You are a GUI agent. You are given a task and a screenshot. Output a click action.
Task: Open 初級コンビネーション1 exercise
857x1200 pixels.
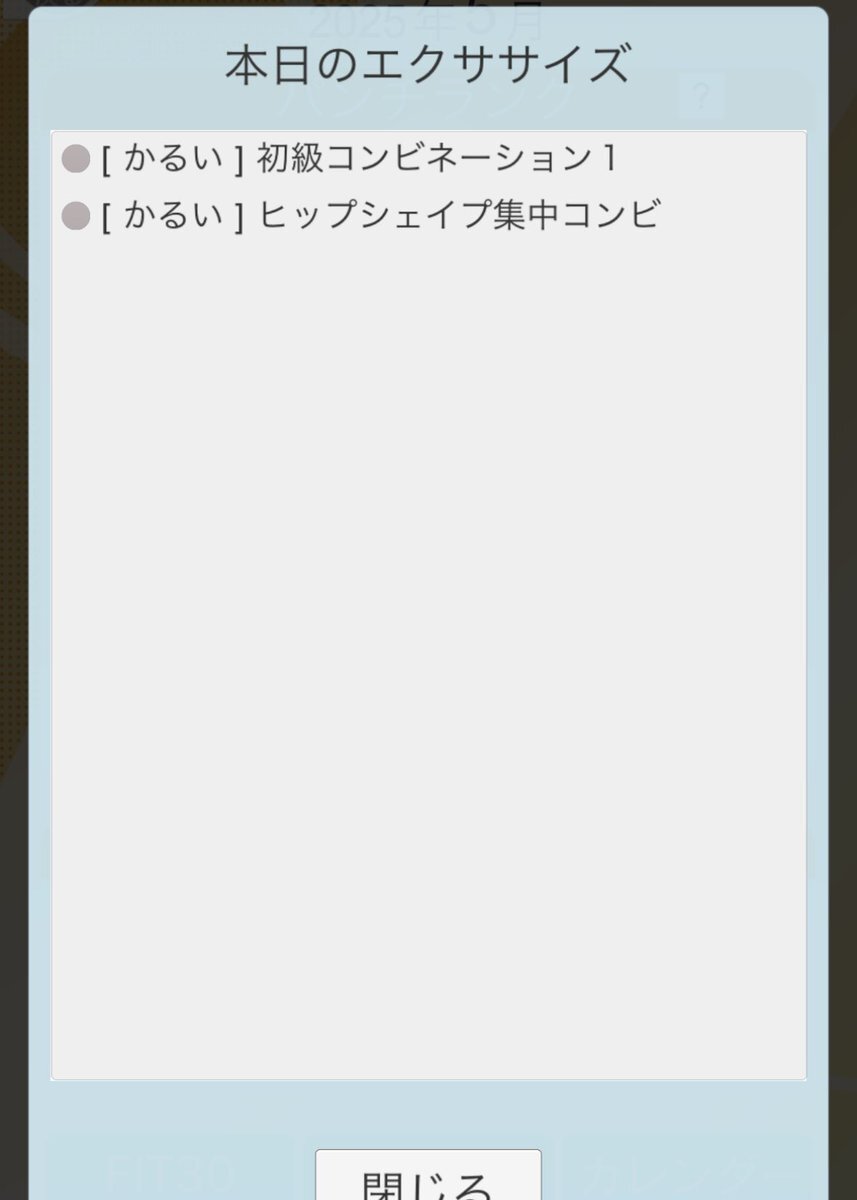point(360,159)
